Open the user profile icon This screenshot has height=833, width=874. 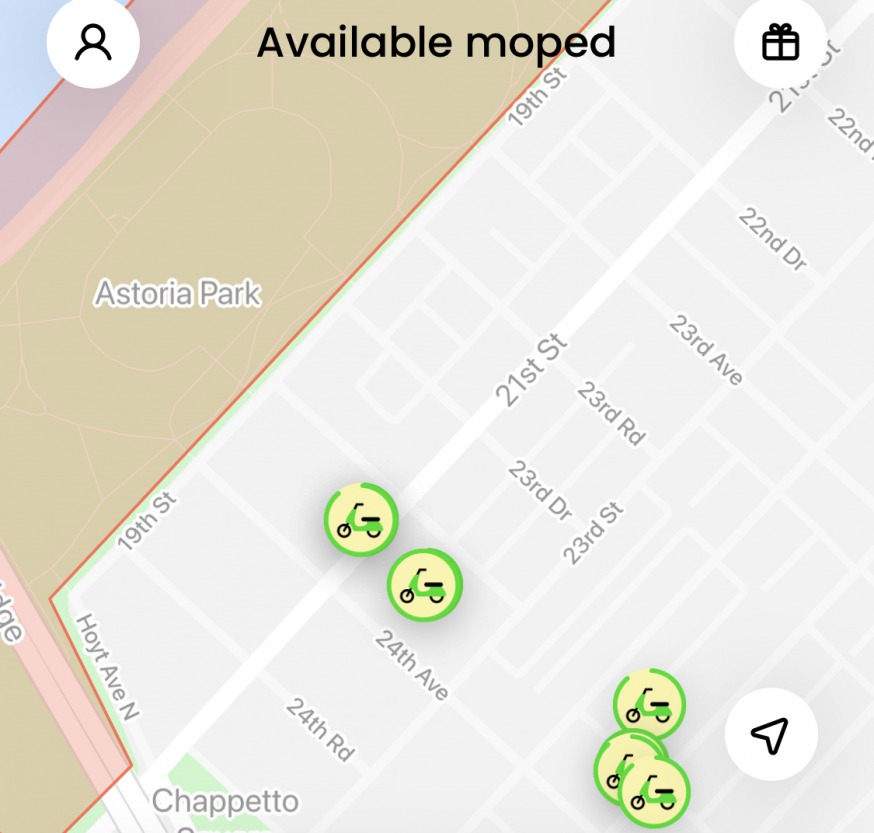pos(93,43)
